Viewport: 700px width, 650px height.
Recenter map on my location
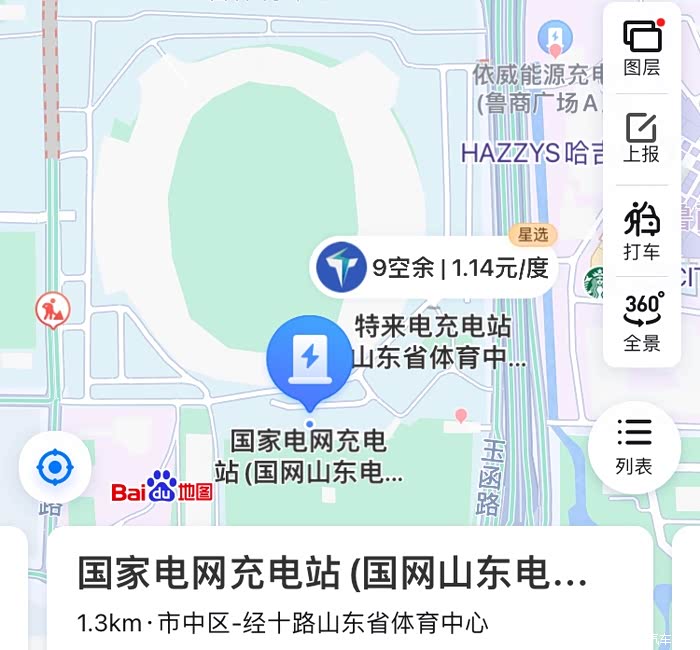55,467
